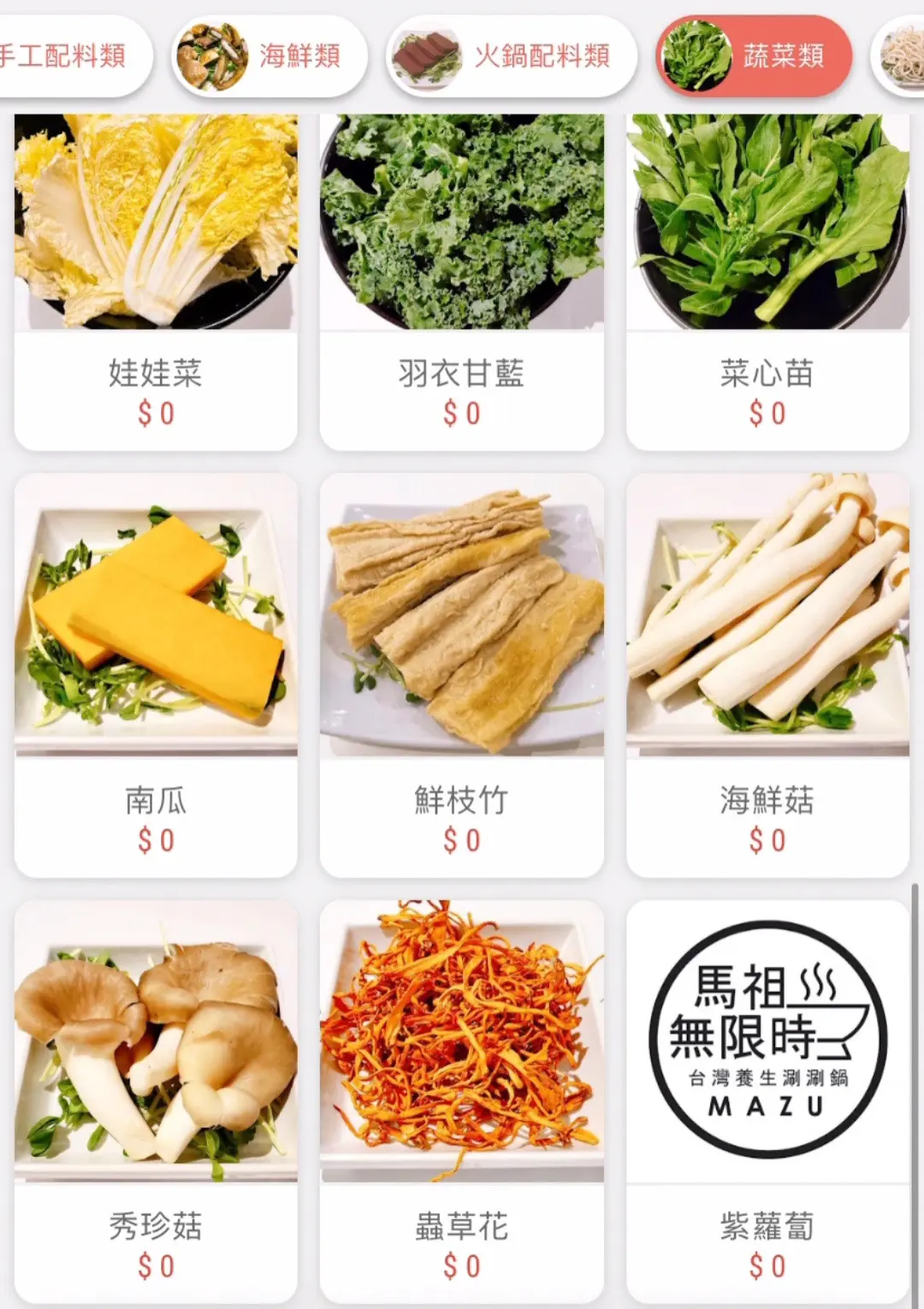Viewport: 924px width, 1309px height.
Task: Choose the 紫蘿蔔 item card
Action: coord(767,1100)
